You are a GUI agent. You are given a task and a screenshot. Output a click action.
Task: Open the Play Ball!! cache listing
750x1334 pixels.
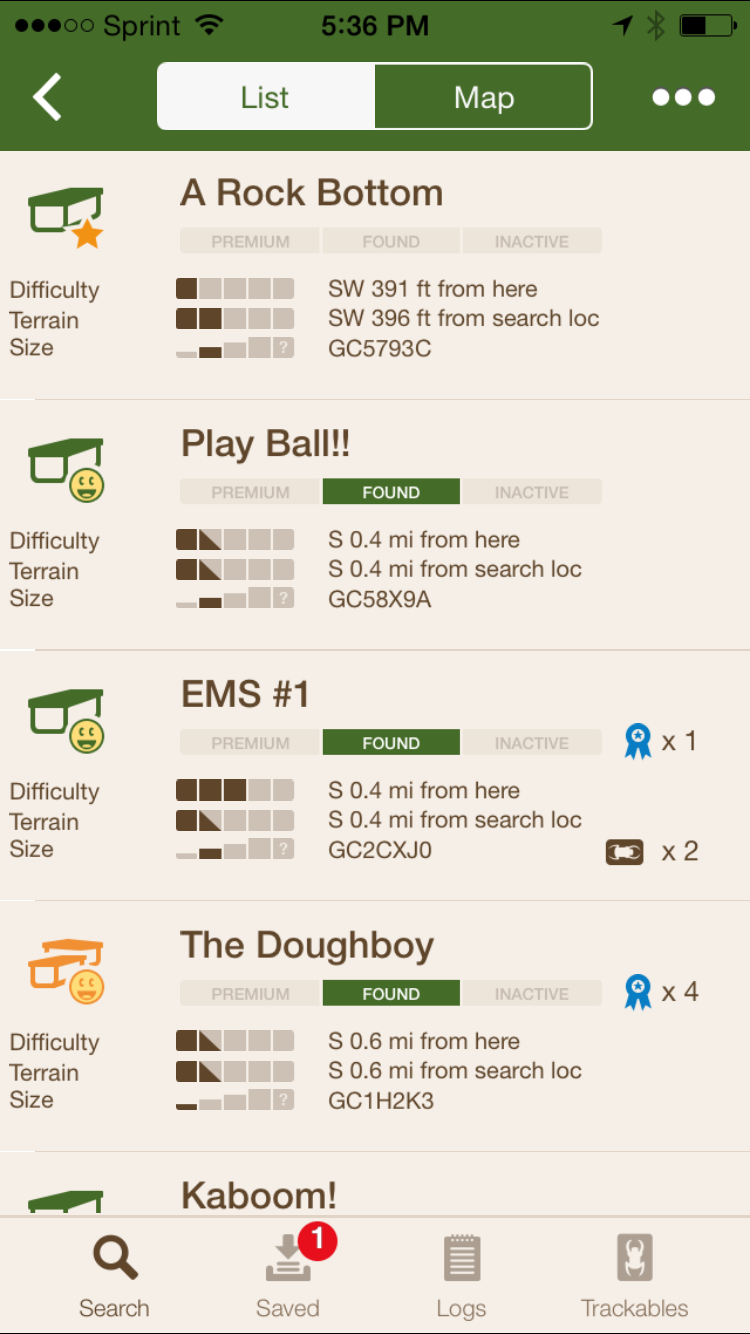click(x=266, y=444)
